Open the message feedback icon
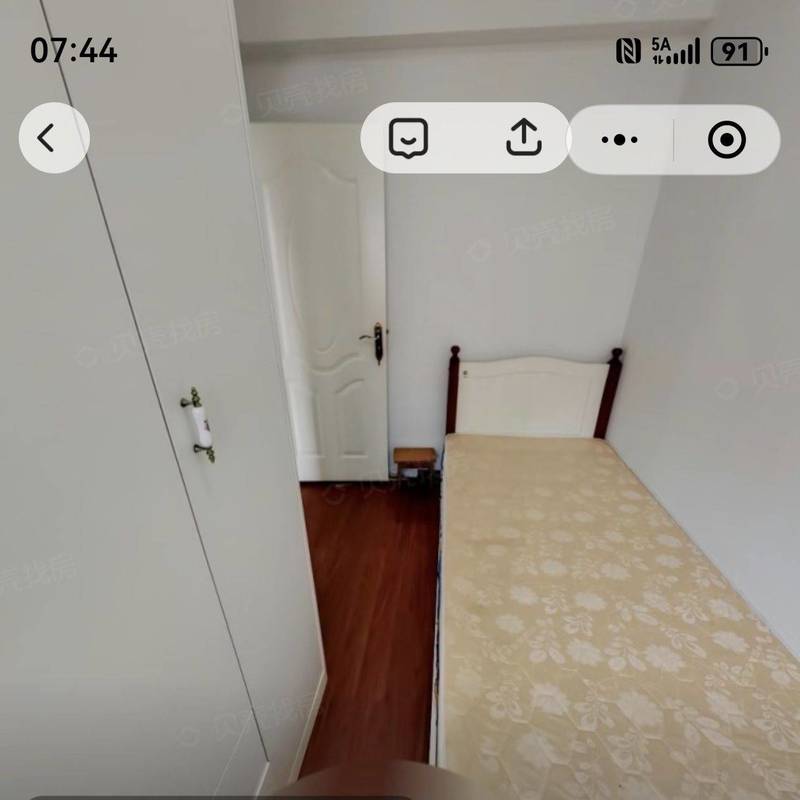The width and height of the screenshot is (800, 800). tap(409, 138)
